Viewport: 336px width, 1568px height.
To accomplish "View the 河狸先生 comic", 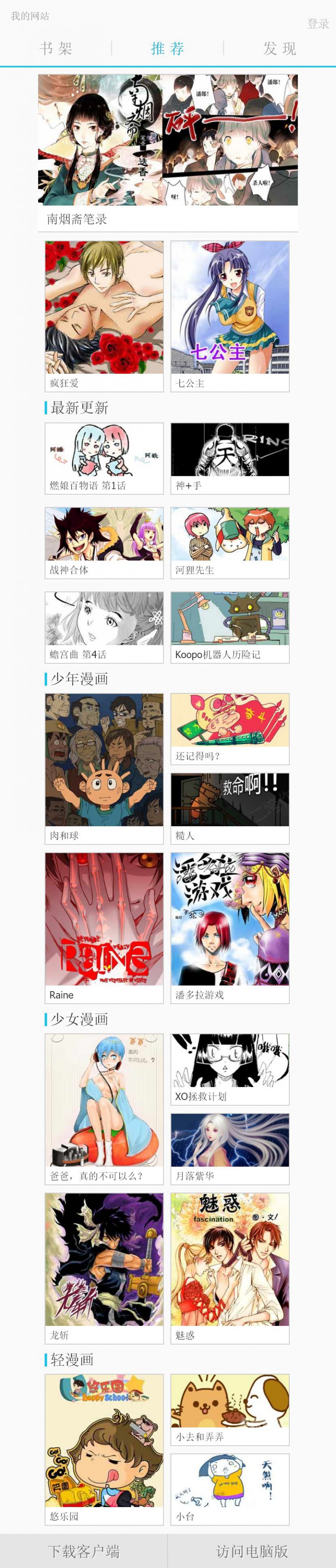I will pos(230,542).
